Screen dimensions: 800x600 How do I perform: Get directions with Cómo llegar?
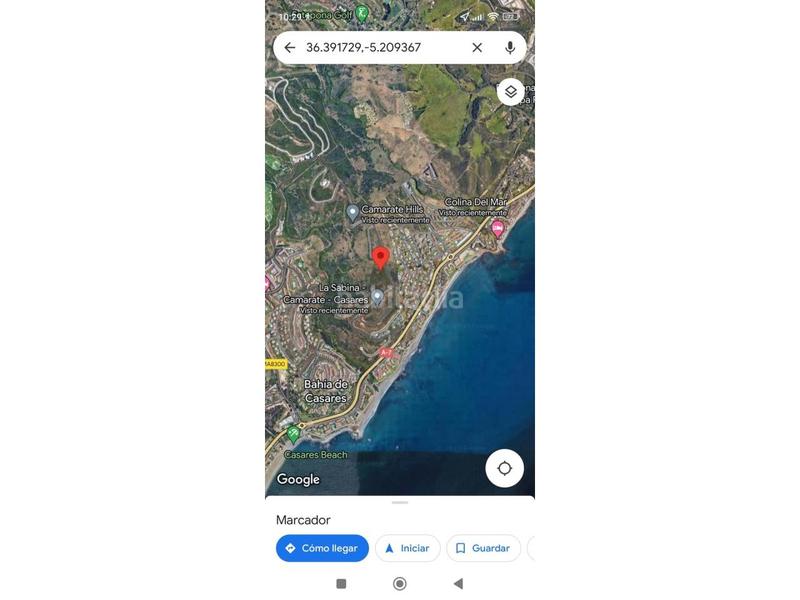322,548
